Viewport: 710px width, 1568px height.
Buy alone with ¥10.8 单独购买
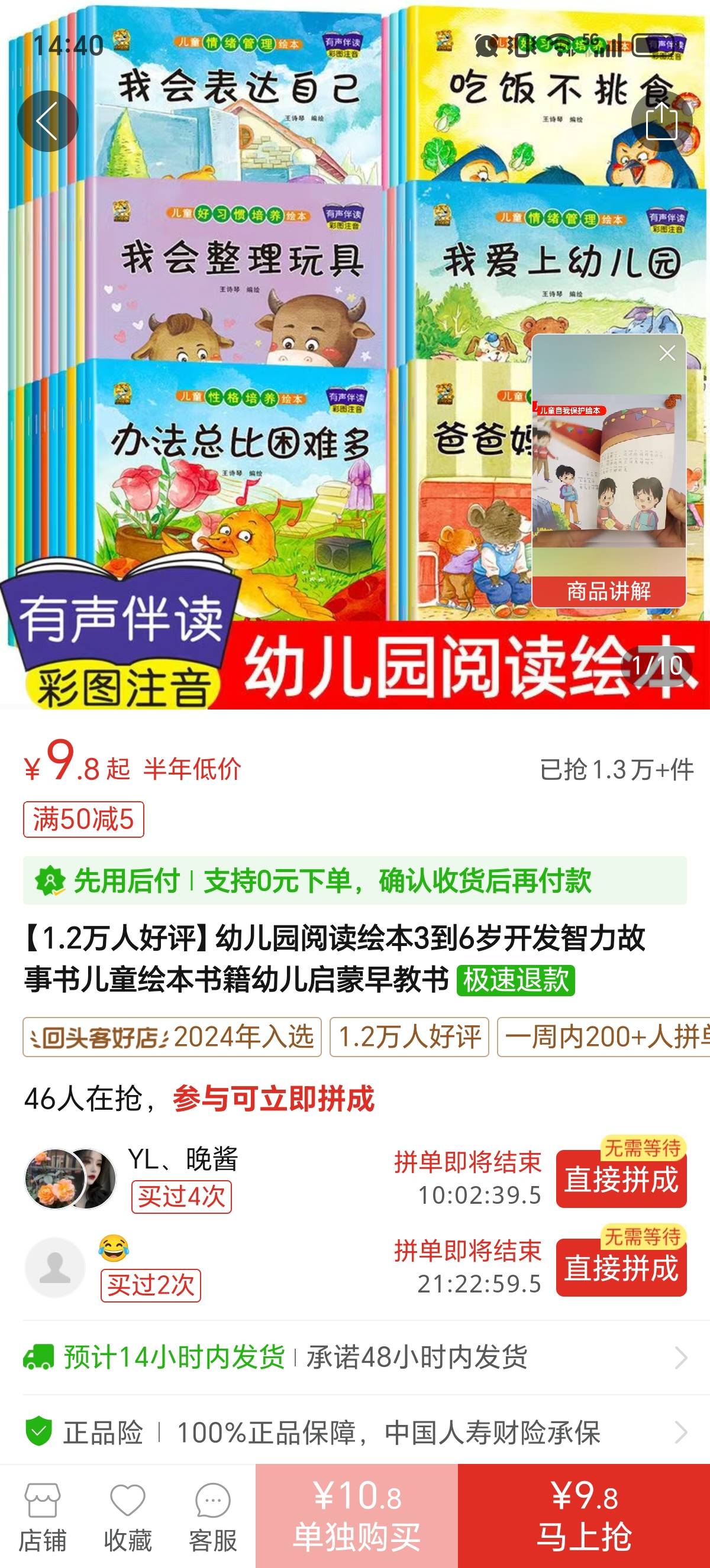pos(356,1516)
